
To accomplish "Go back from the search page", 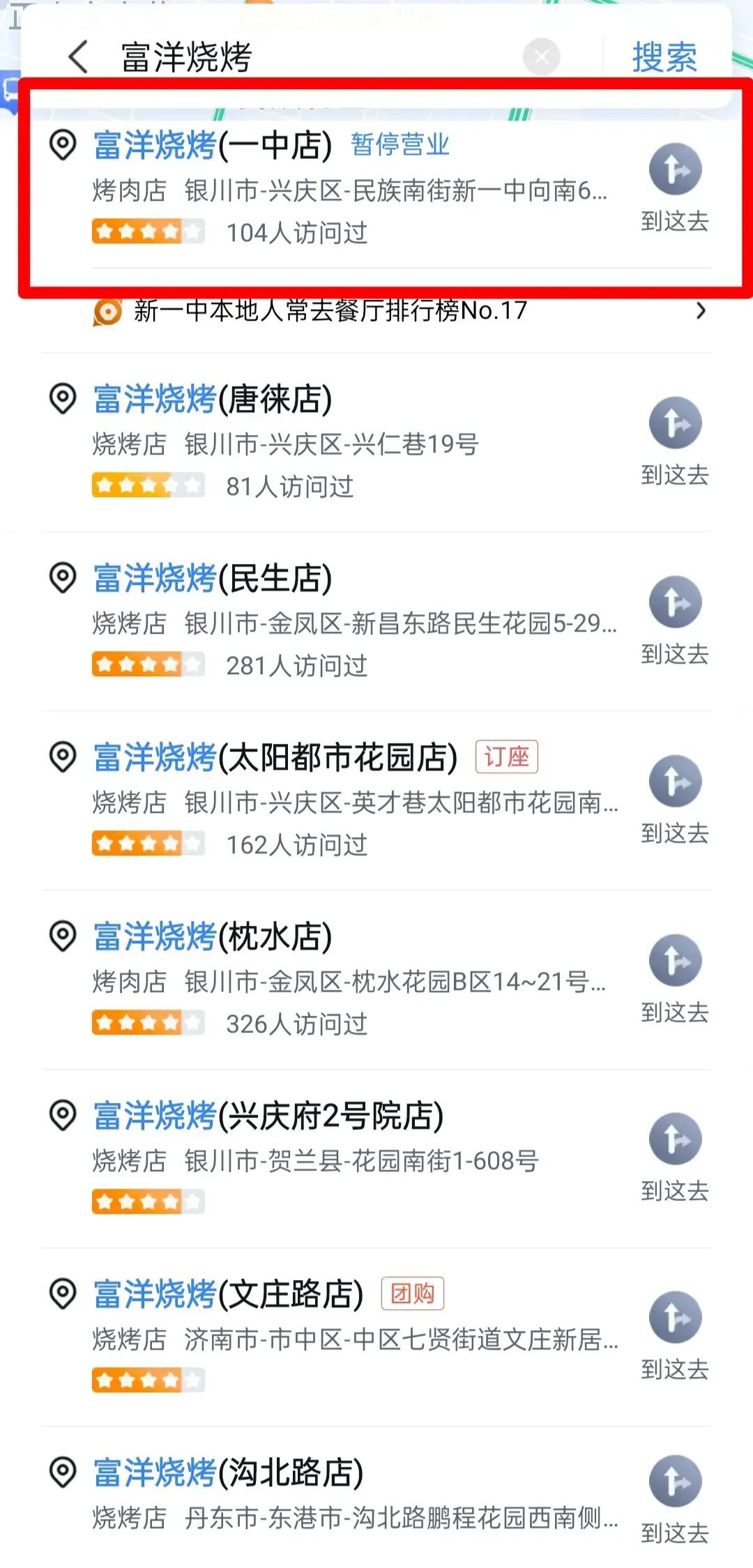I will [79, 56].
